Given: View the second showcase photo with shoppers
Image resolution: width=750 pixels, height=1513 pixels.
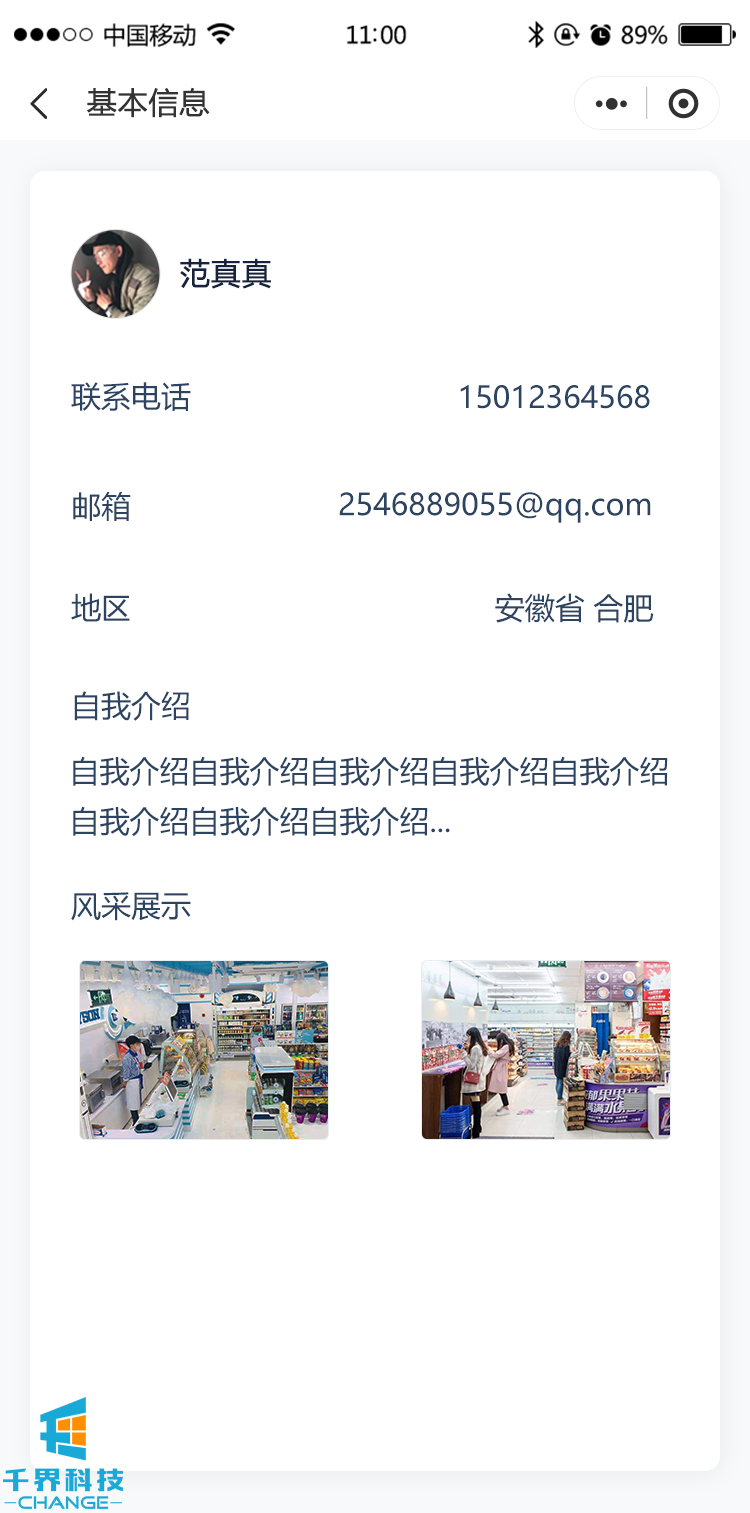Looking at the screenshot, I should click(546, 1050).
